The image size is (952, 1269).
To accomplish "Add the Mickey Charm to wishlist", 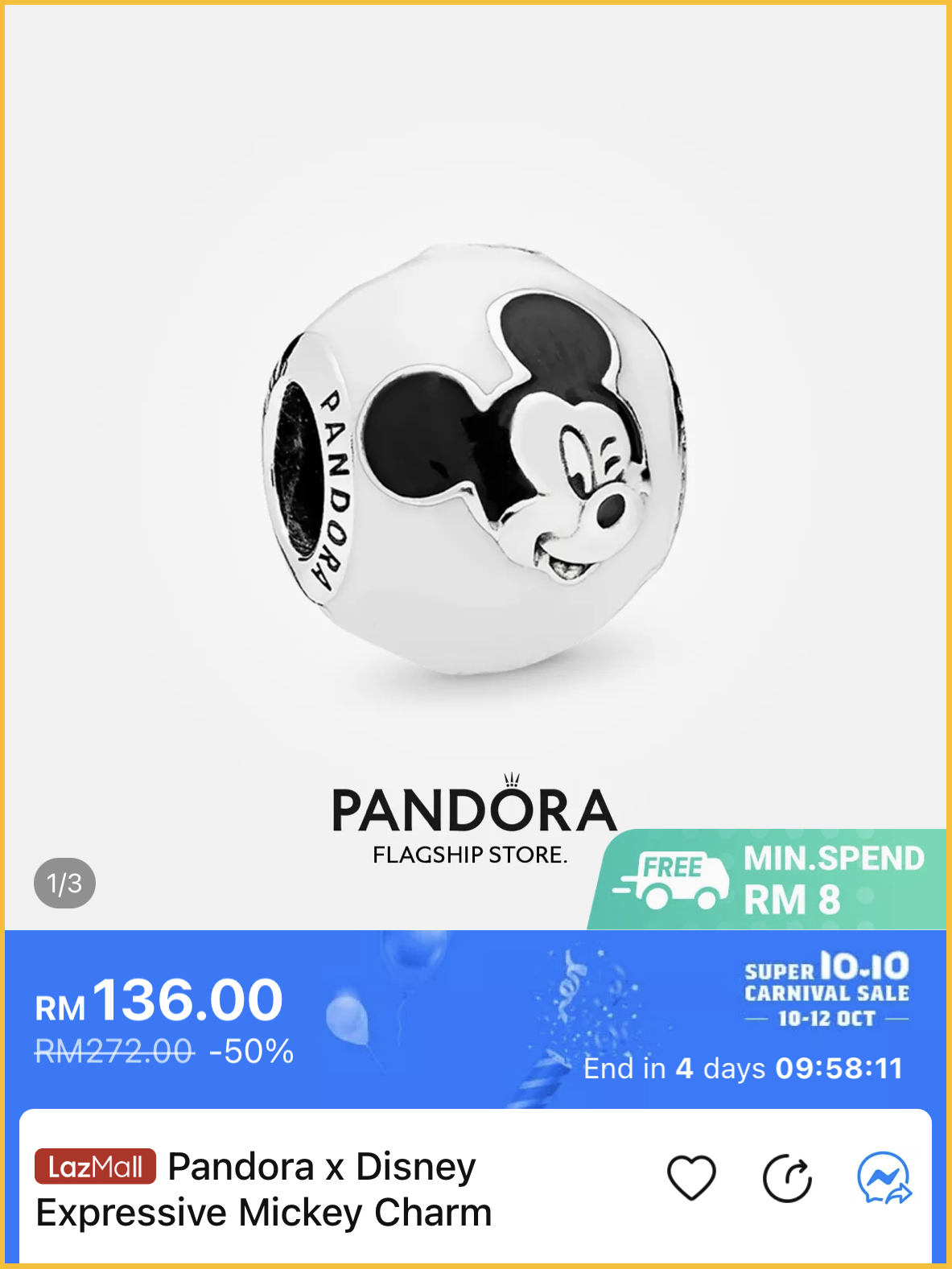I will pyautogui.click(x=691, y=1177).
